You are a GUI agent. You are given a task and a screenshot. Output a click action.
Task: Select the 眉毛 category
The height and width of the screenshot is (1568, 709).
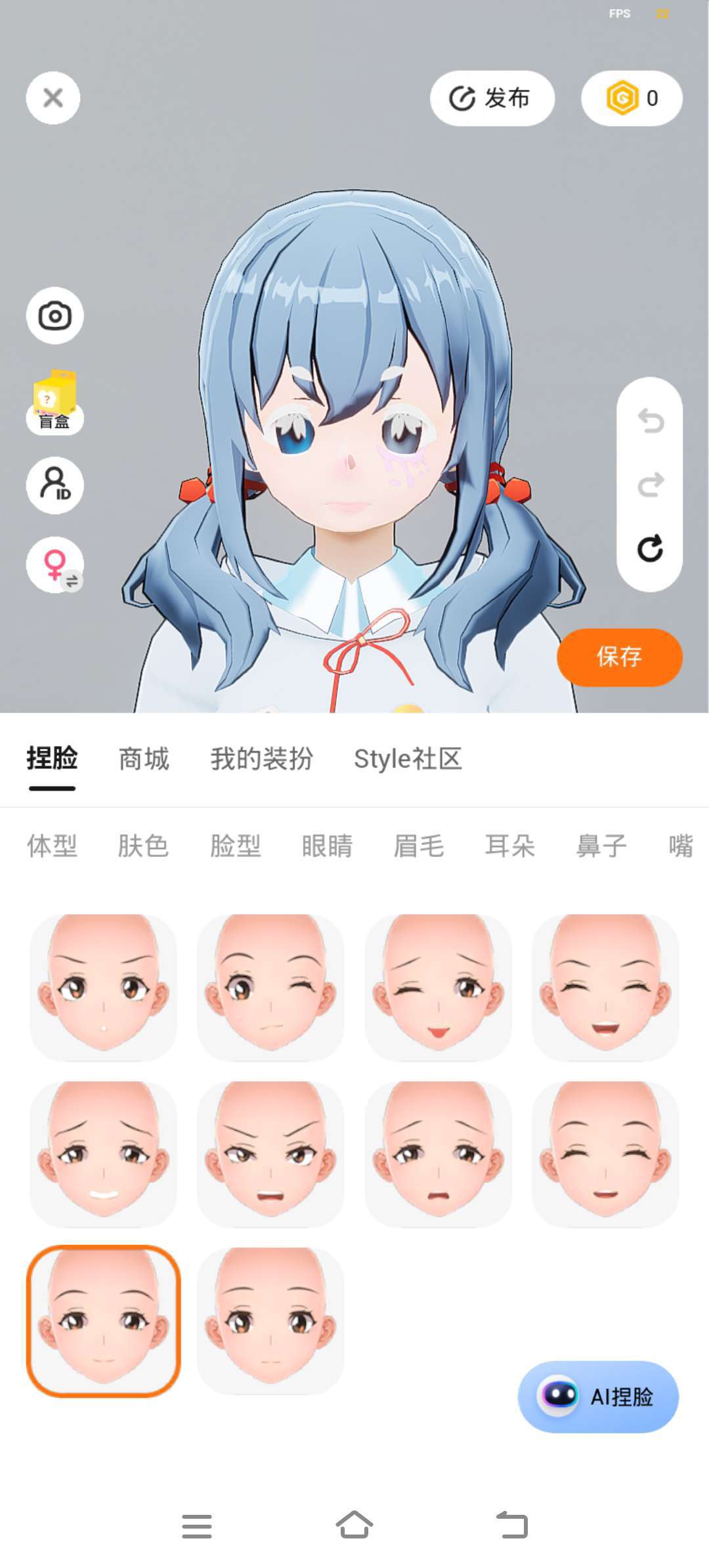[419, 846]
